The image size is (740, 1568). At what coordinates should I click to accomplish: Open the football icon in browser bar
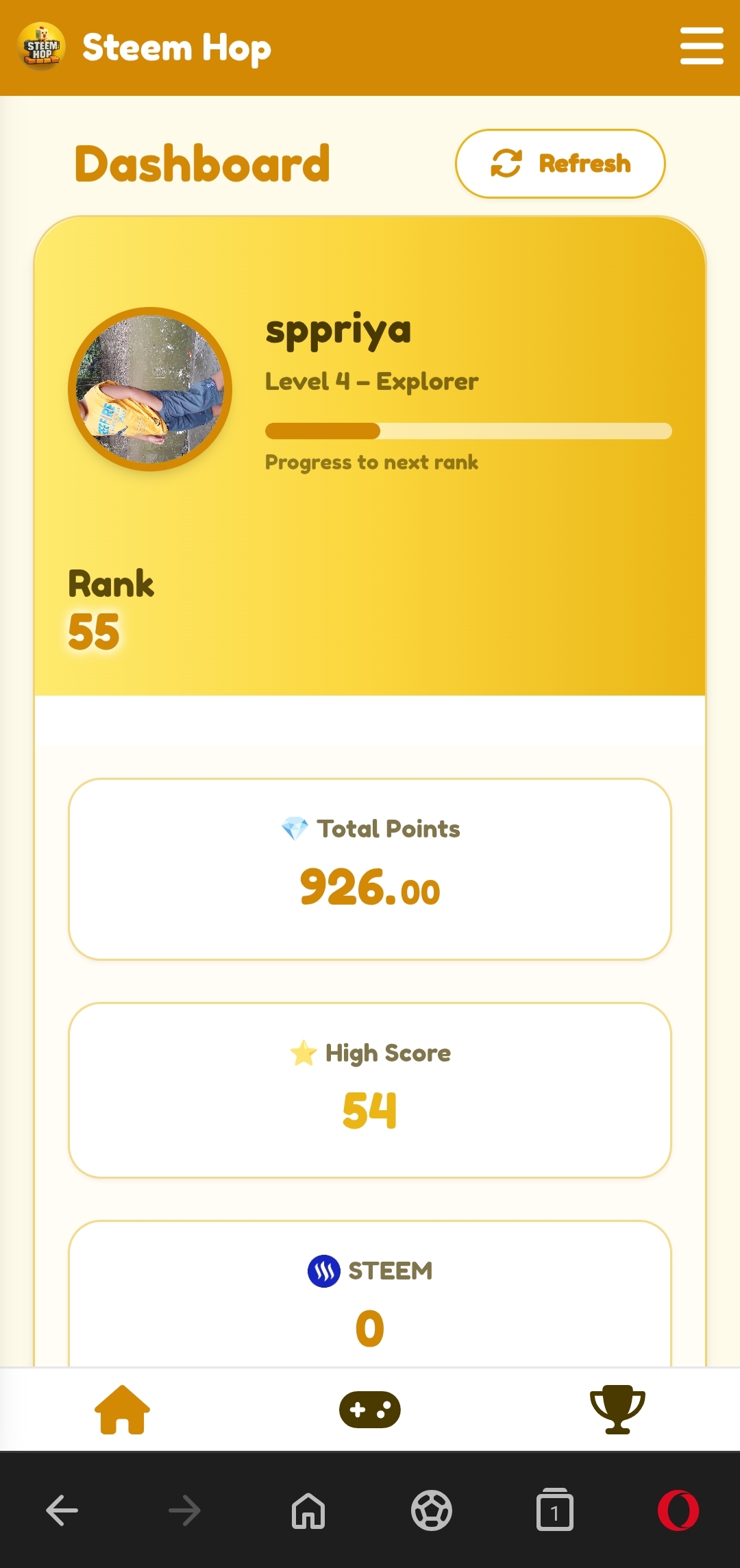tap(432, 1510)
